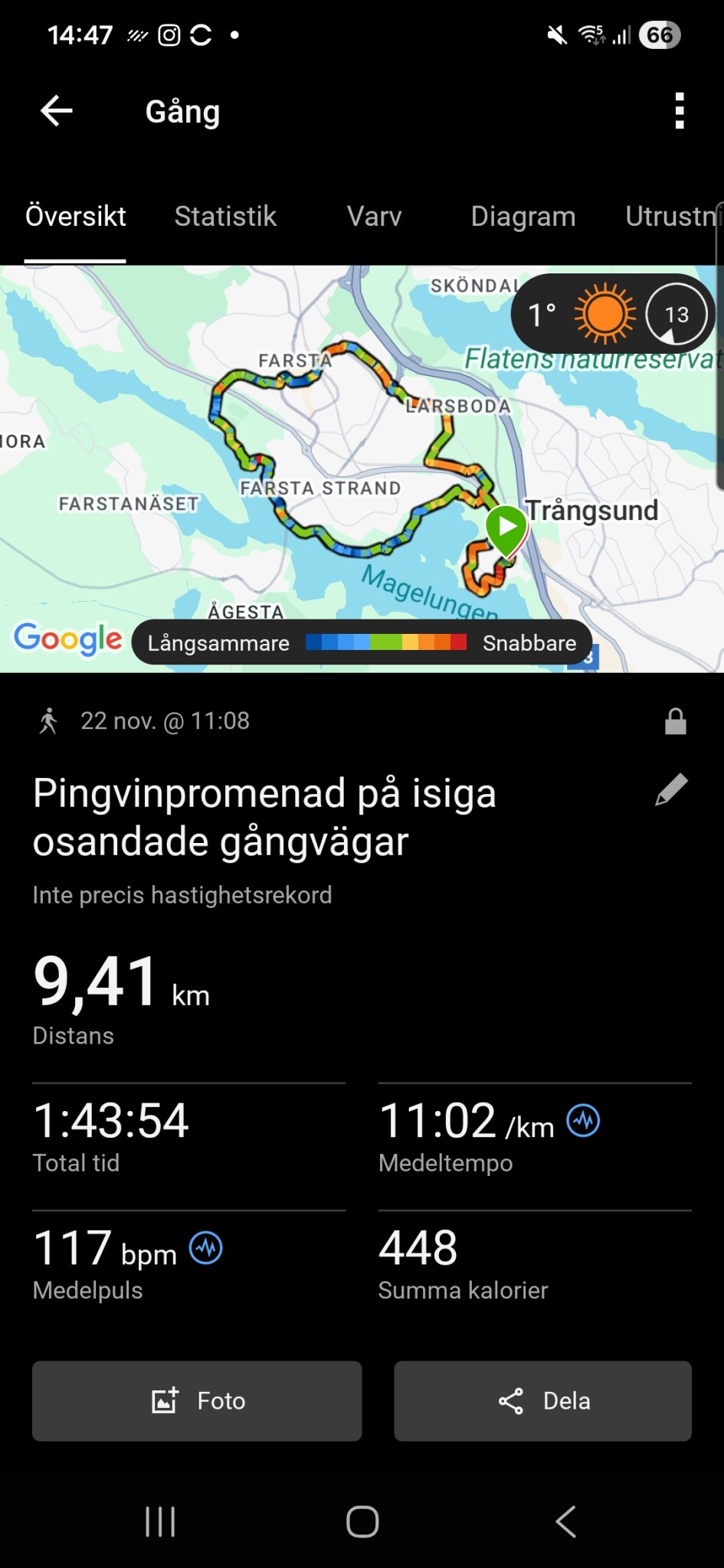
Task: Open the three-dot overflow menu
Action: click(x=679, y=111)
